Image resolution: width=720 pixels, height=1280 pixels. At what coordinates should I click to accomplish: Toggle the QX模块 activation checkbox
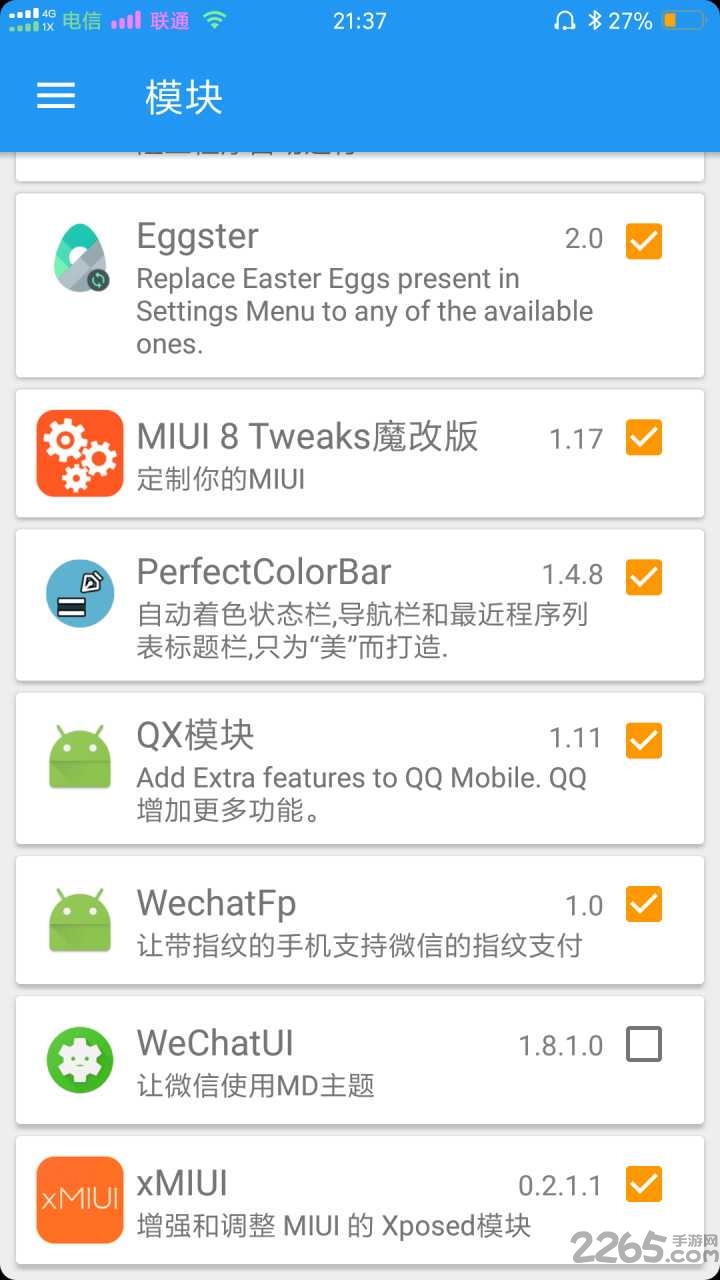click(x=643, y=741)
